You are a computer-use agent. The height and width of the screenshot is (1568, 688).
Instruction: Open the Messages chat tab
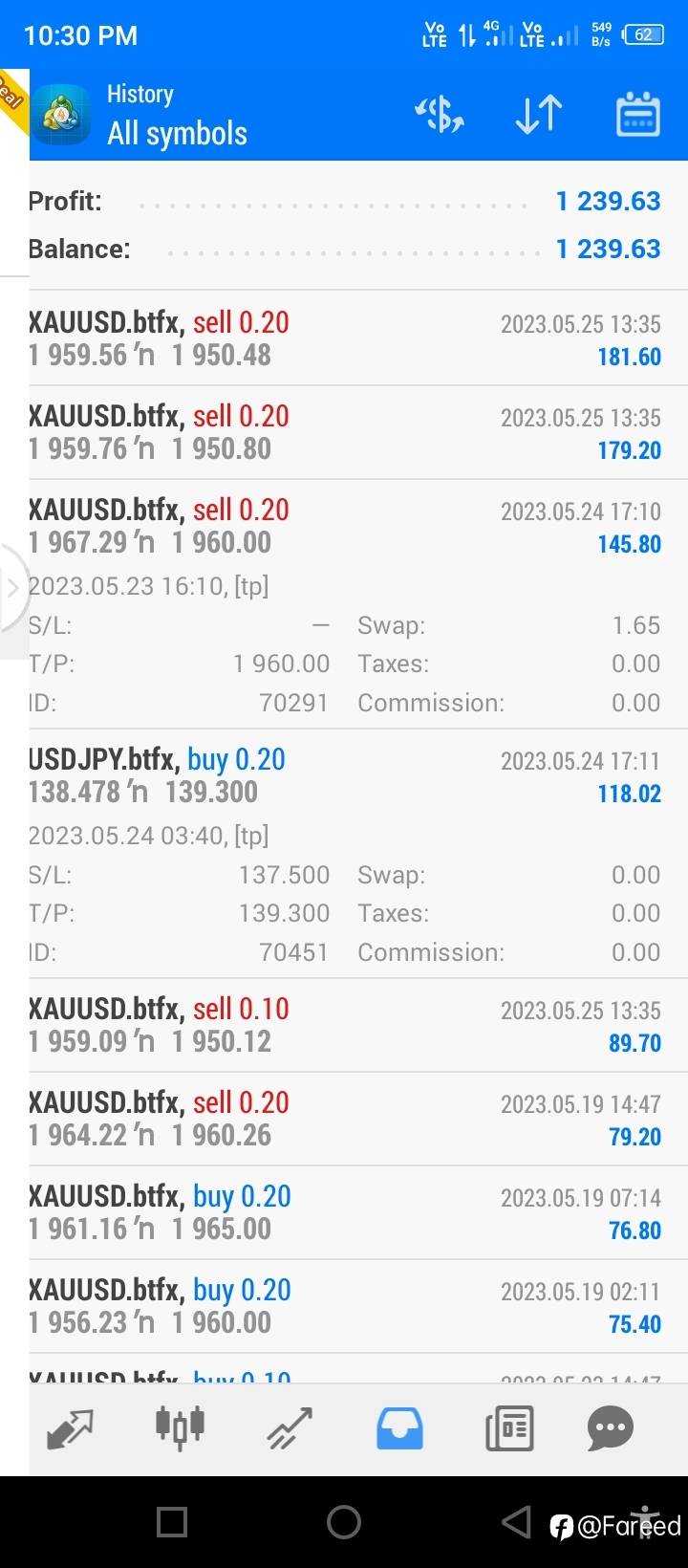tap(611, 1429)
